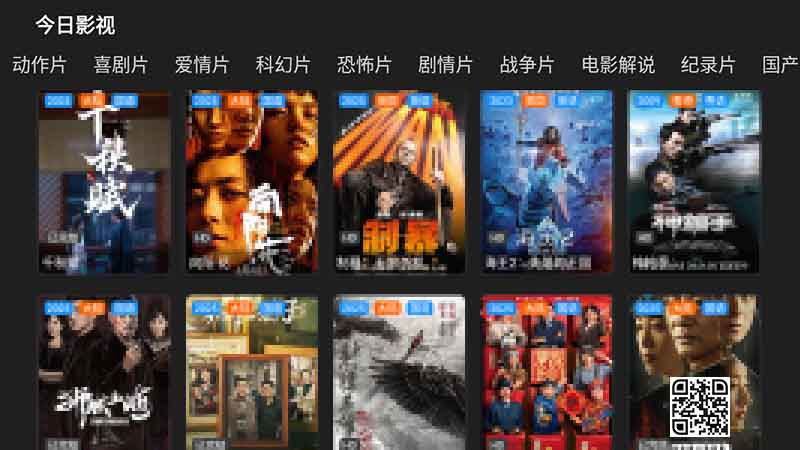
Task: Switch to the 动作片 category
Action: (39, 65)
